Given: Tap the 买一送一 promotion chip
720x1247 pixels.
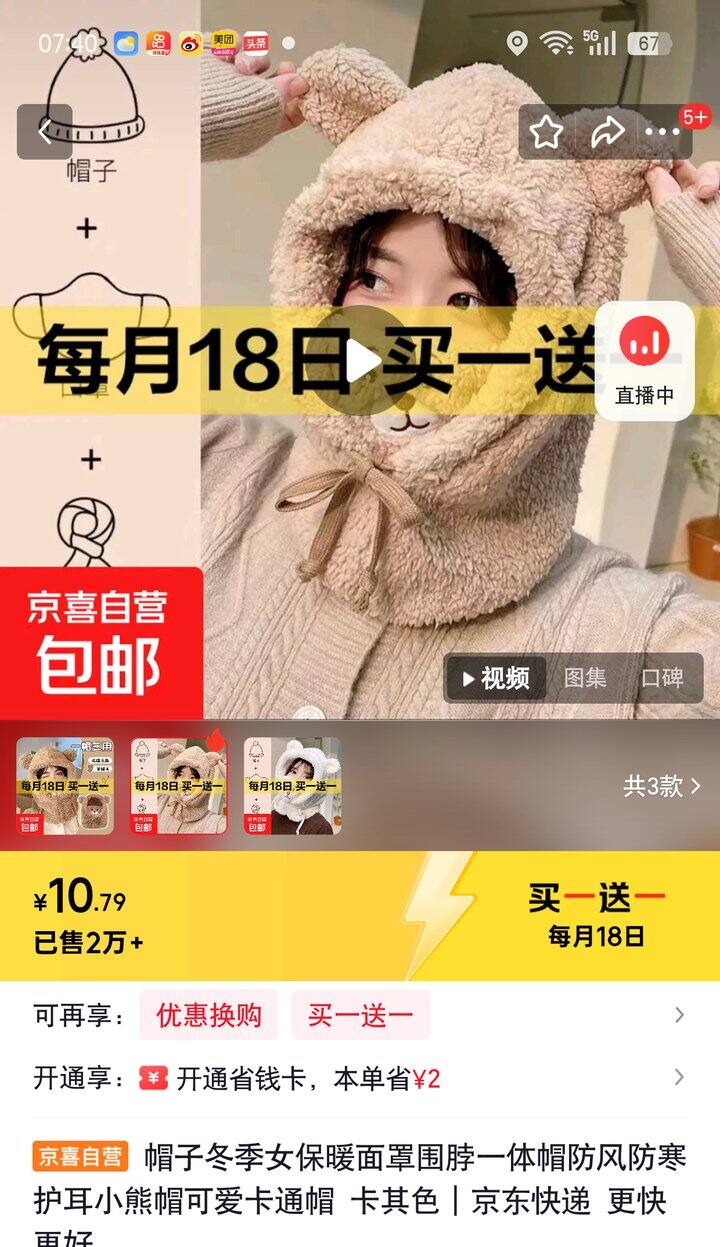Looking at the screenshot, I should point(360,1015).
